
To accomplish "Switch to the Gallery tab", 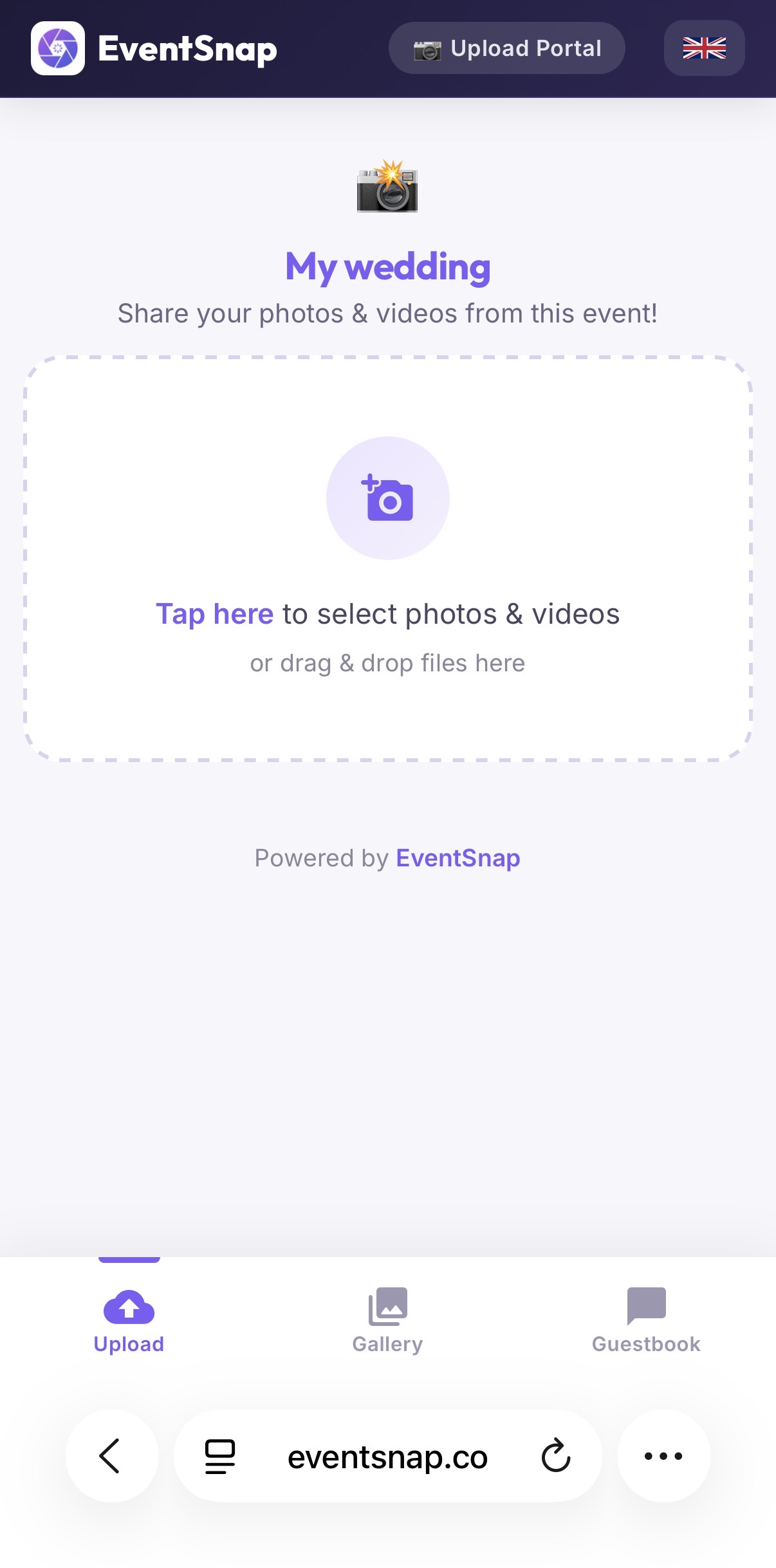I will 387,1320.
